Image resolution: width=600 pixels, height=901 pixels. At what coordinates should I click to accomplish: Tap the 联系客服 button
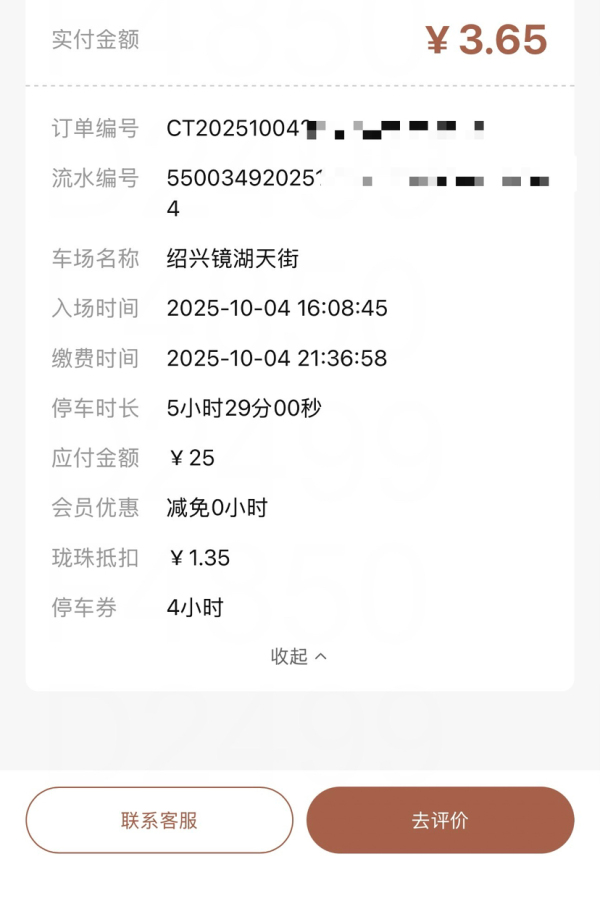[159, 820]
